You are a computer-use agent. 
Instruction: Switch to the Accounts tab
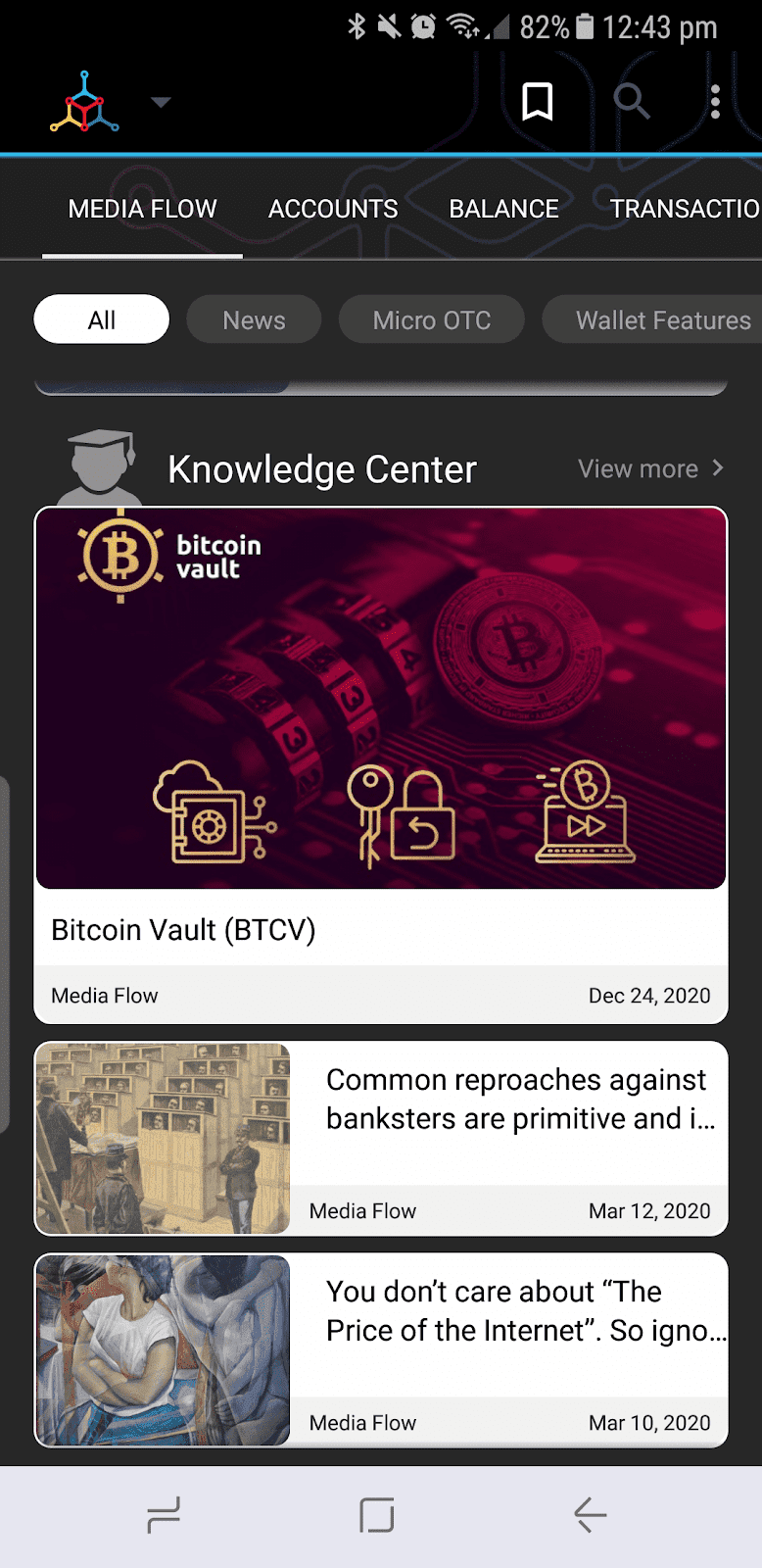coord(333,209)
